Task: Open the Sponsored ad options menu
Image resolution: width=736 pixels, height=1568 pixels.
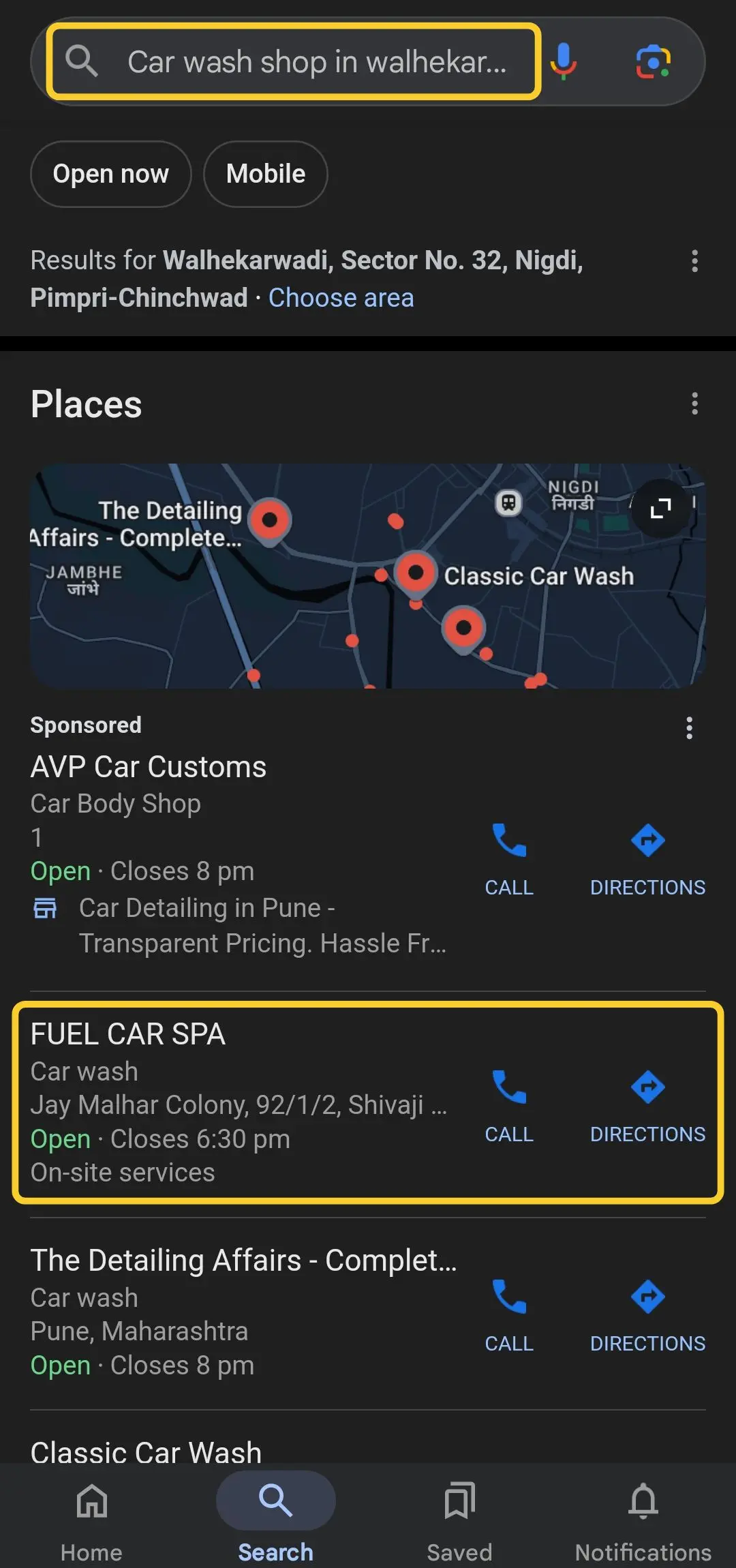Action: tap(690, 729)
